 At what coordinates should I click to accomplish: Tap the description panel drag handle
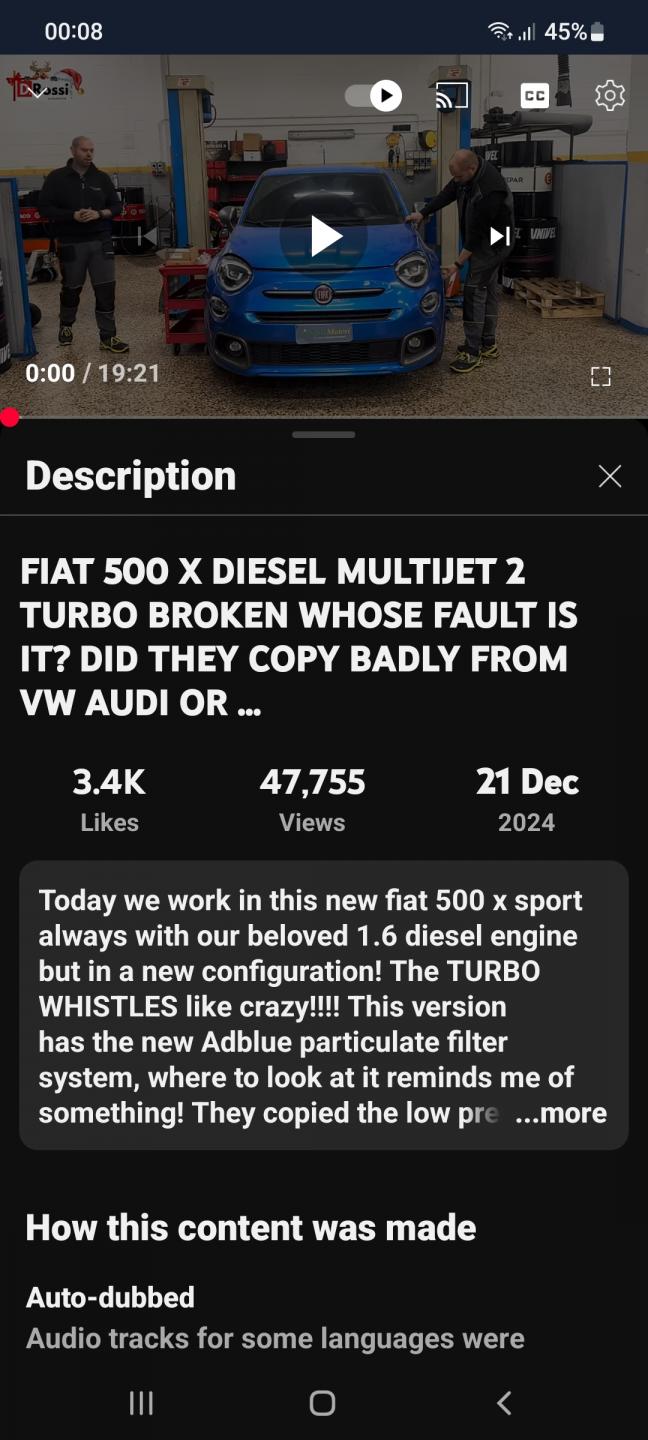point(324,435)
